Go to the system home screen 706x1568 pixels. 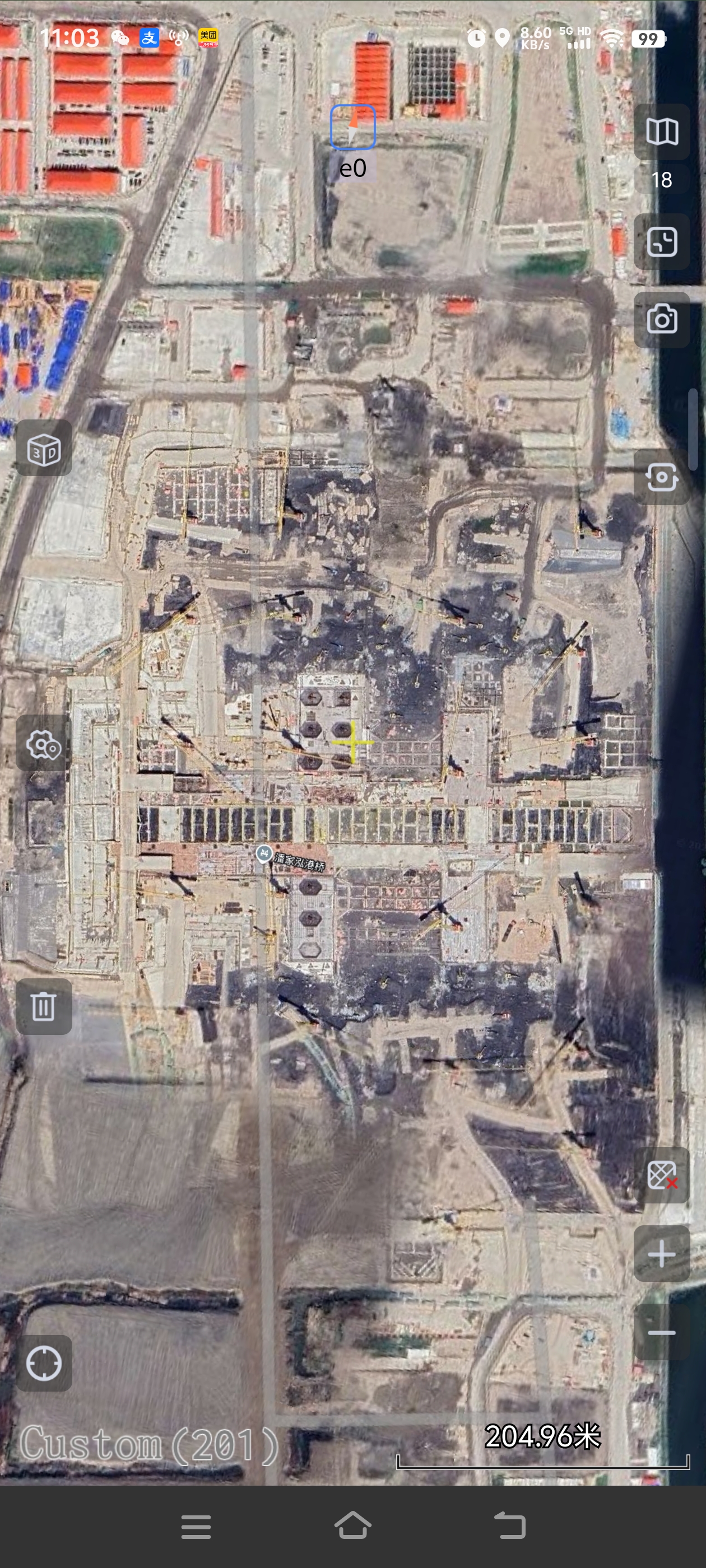(352, 1525)
